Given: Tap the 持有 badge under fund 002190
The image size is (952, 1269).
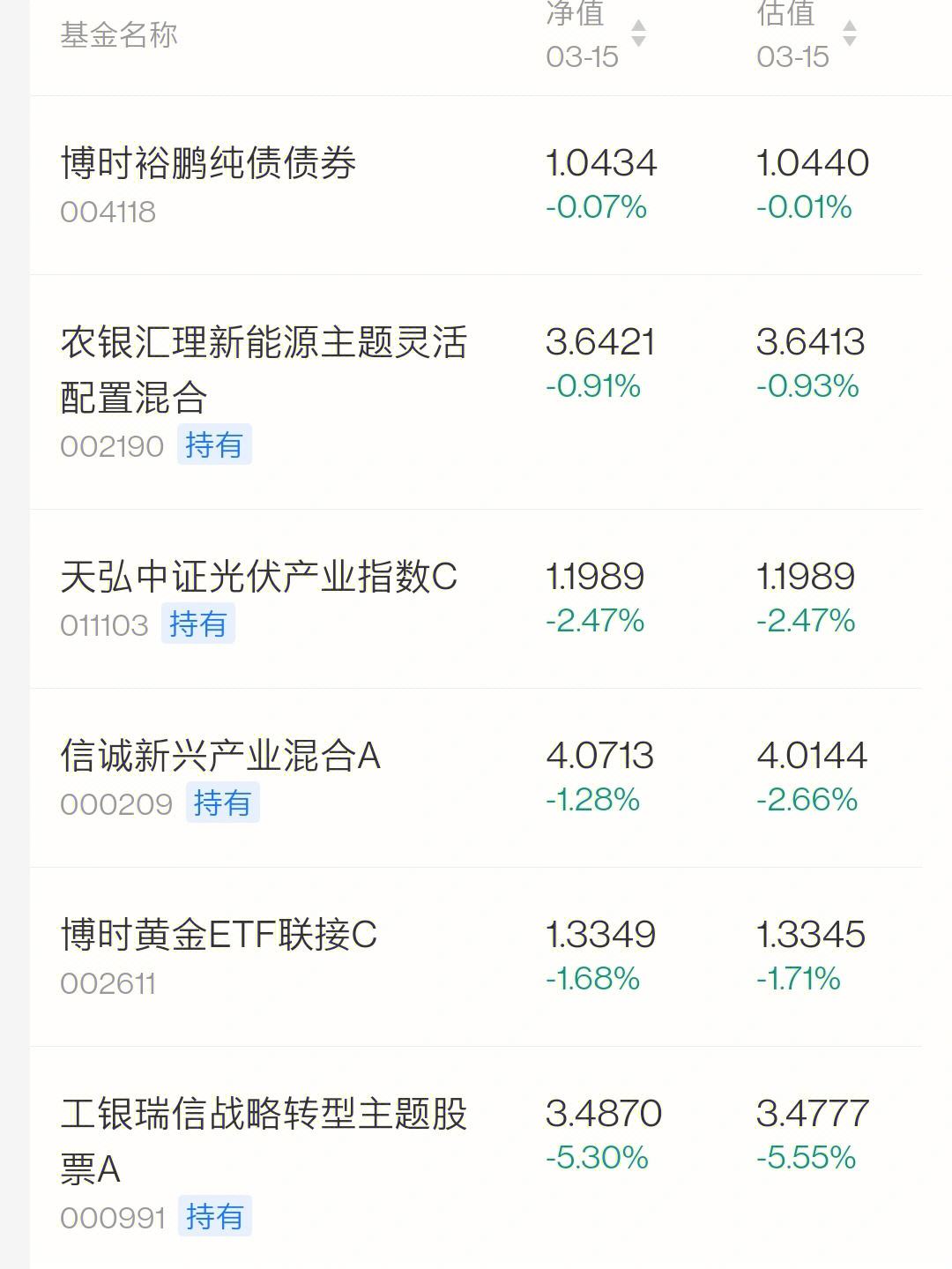Looking at the screenshot, I should [216, 445].
